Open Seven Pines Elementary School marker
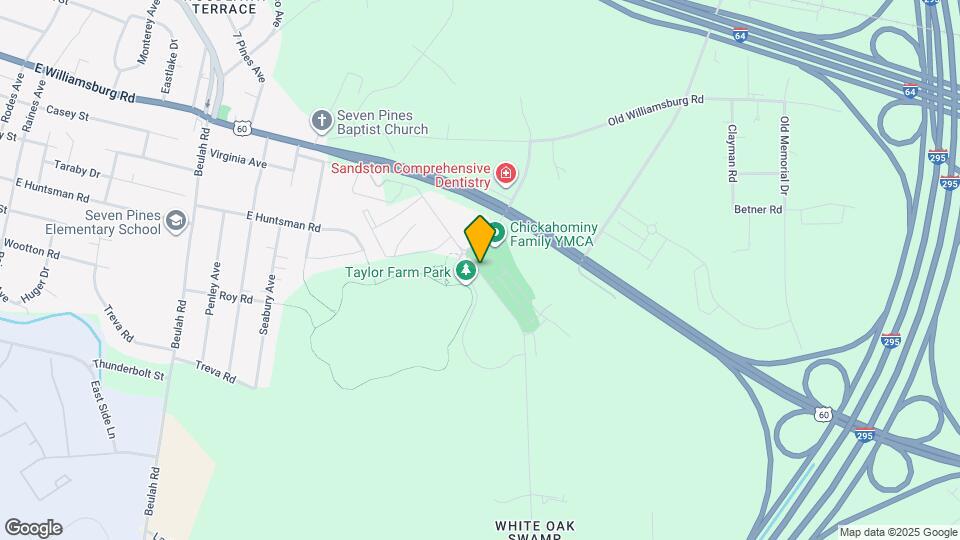 coord(177,221)
